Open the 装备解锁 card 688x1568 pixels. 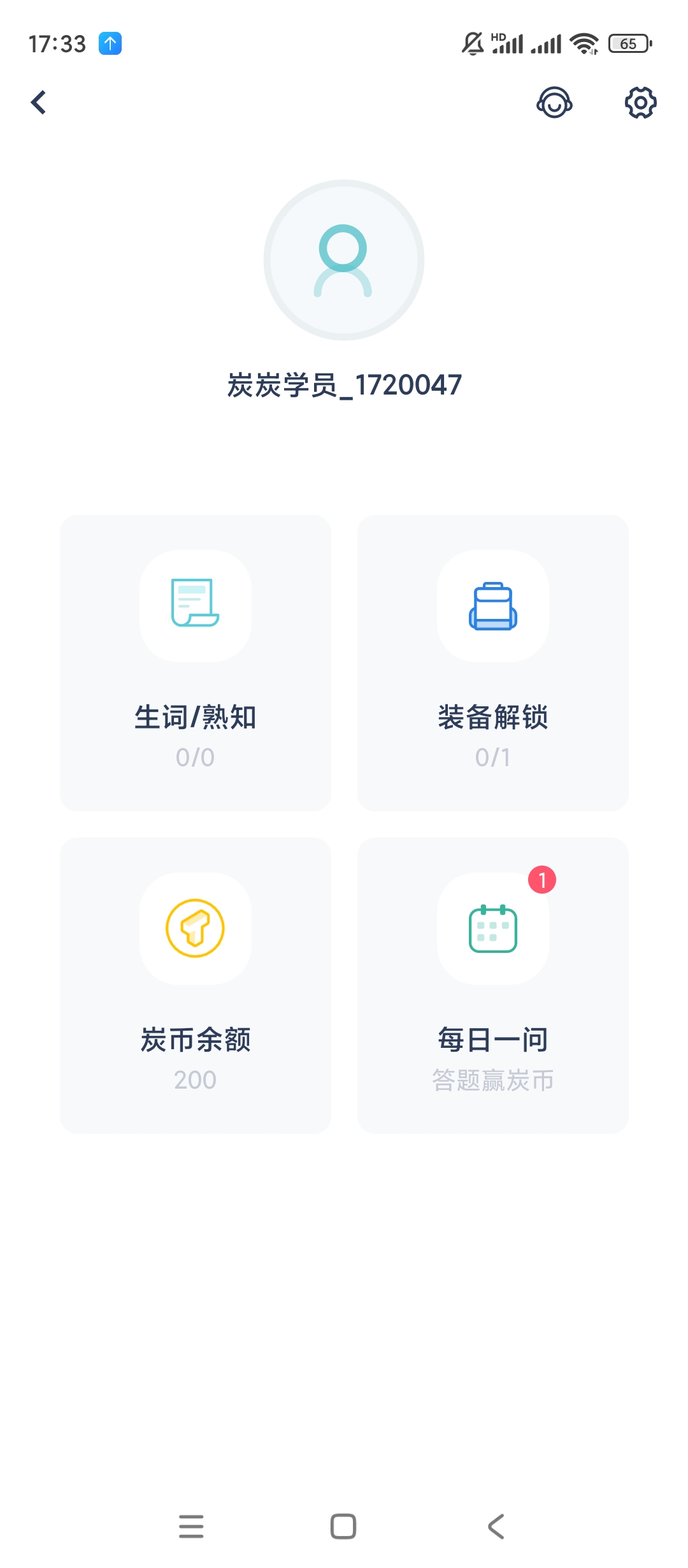[x=492, y=663]
